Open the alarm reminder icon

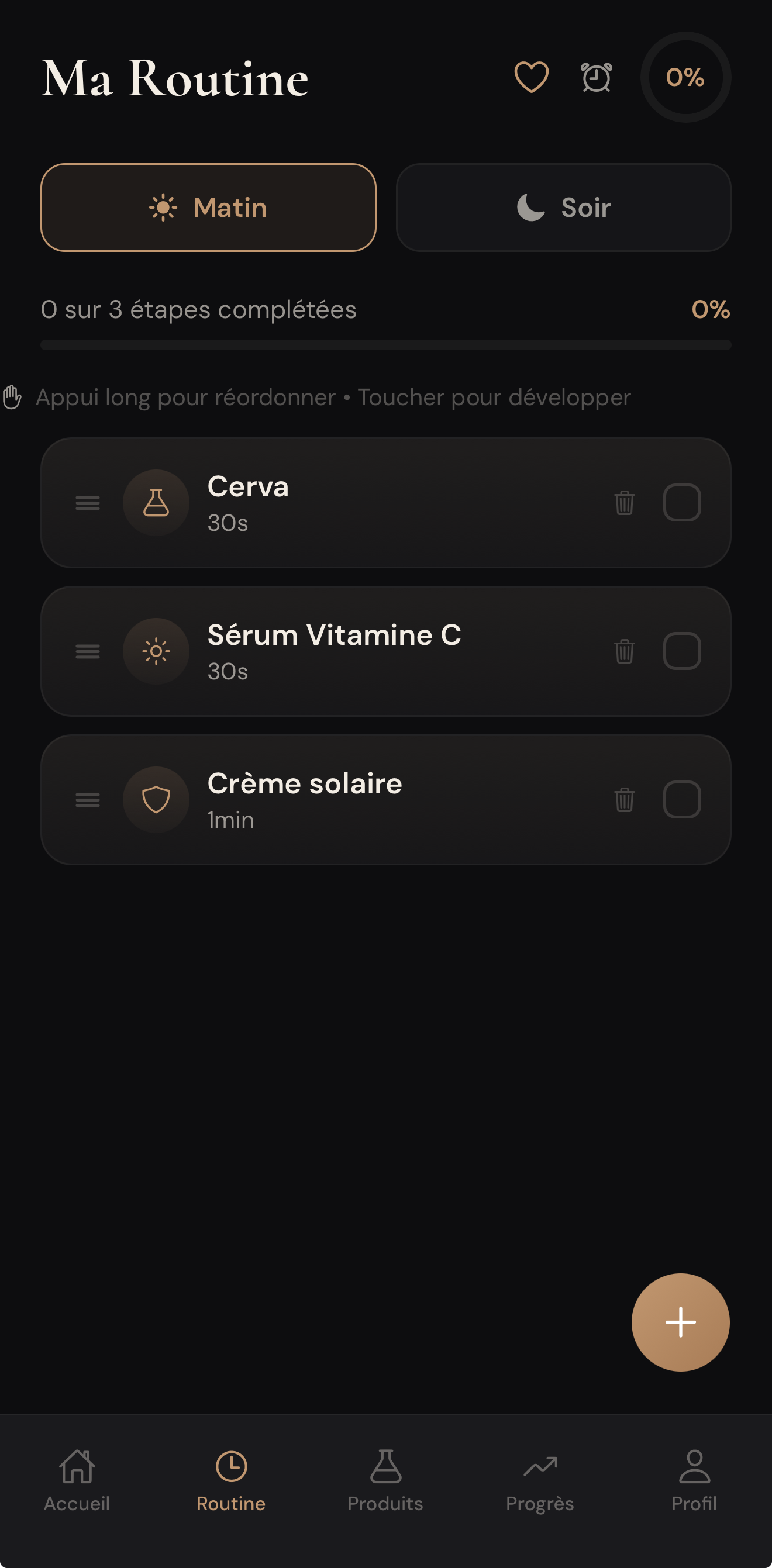pyautogui.click(x=595, y=77)
